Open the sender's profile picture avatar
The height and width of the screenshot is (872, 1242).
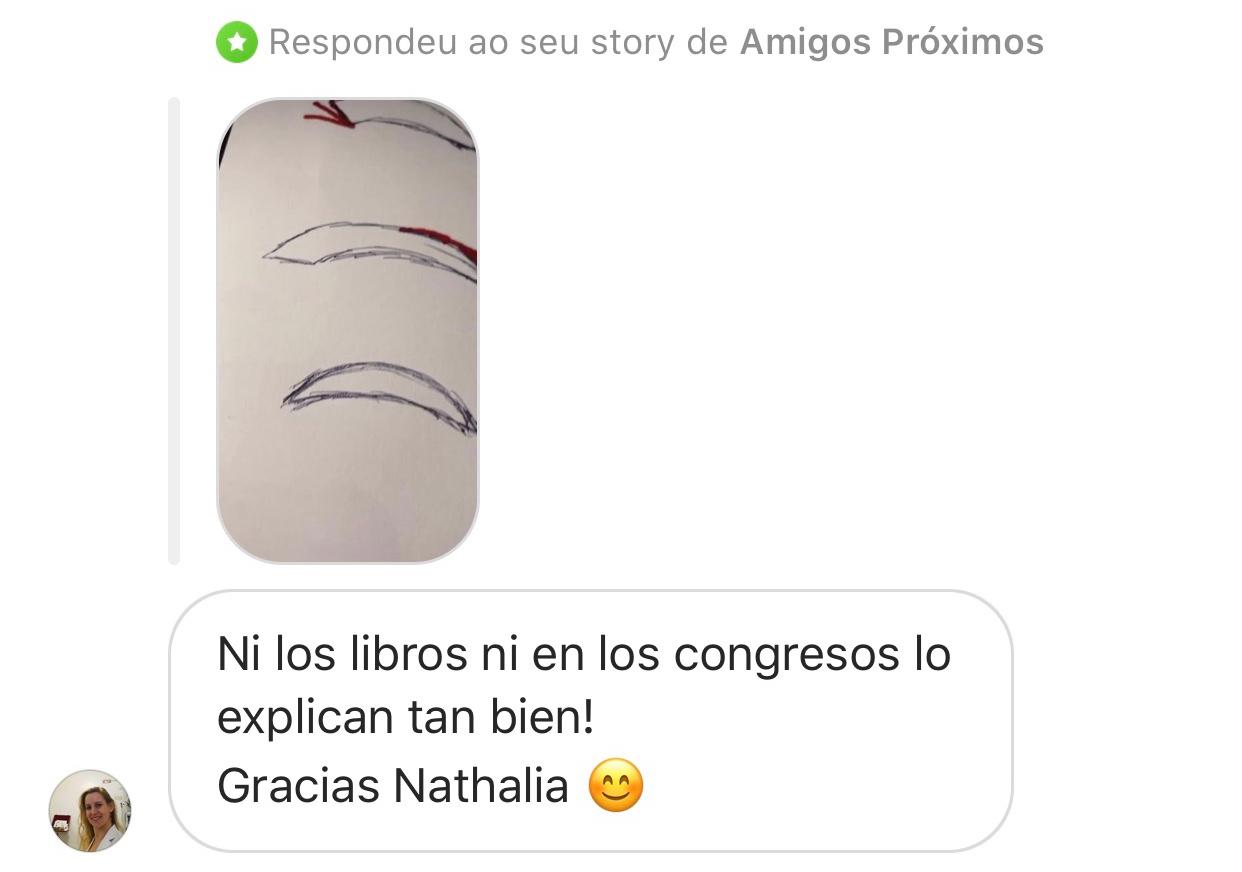click(90, 810)
